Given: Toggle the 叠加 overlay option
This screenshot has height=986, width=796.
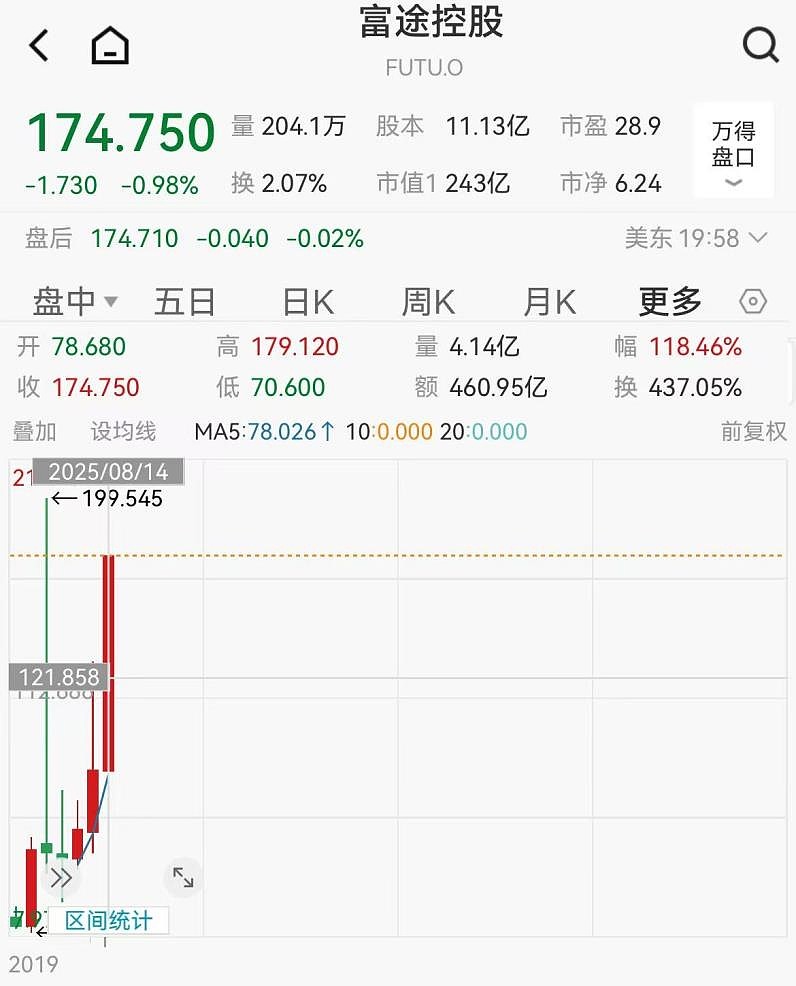Looking at the screenshot, I should [34, 431].
